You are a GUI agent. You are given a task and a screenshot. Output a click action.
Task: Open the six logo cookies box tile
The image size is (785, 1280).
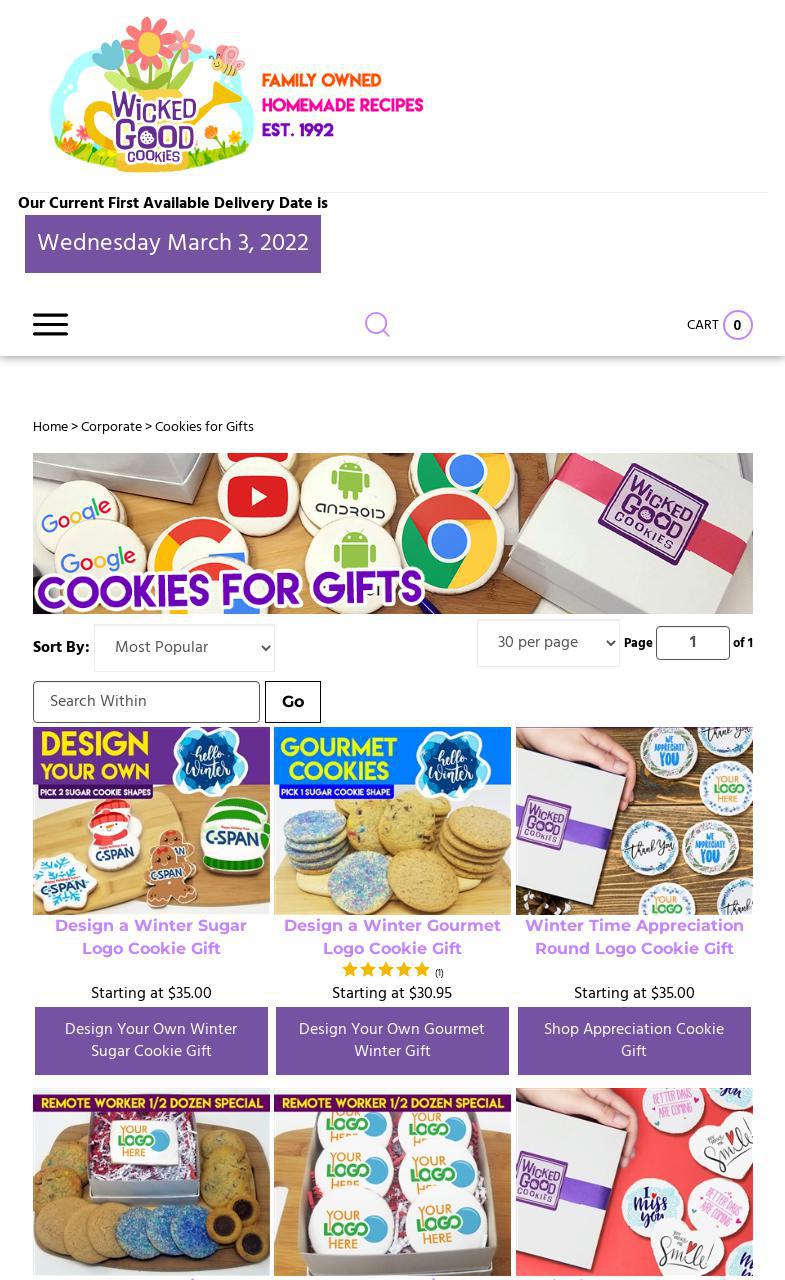392,1182
